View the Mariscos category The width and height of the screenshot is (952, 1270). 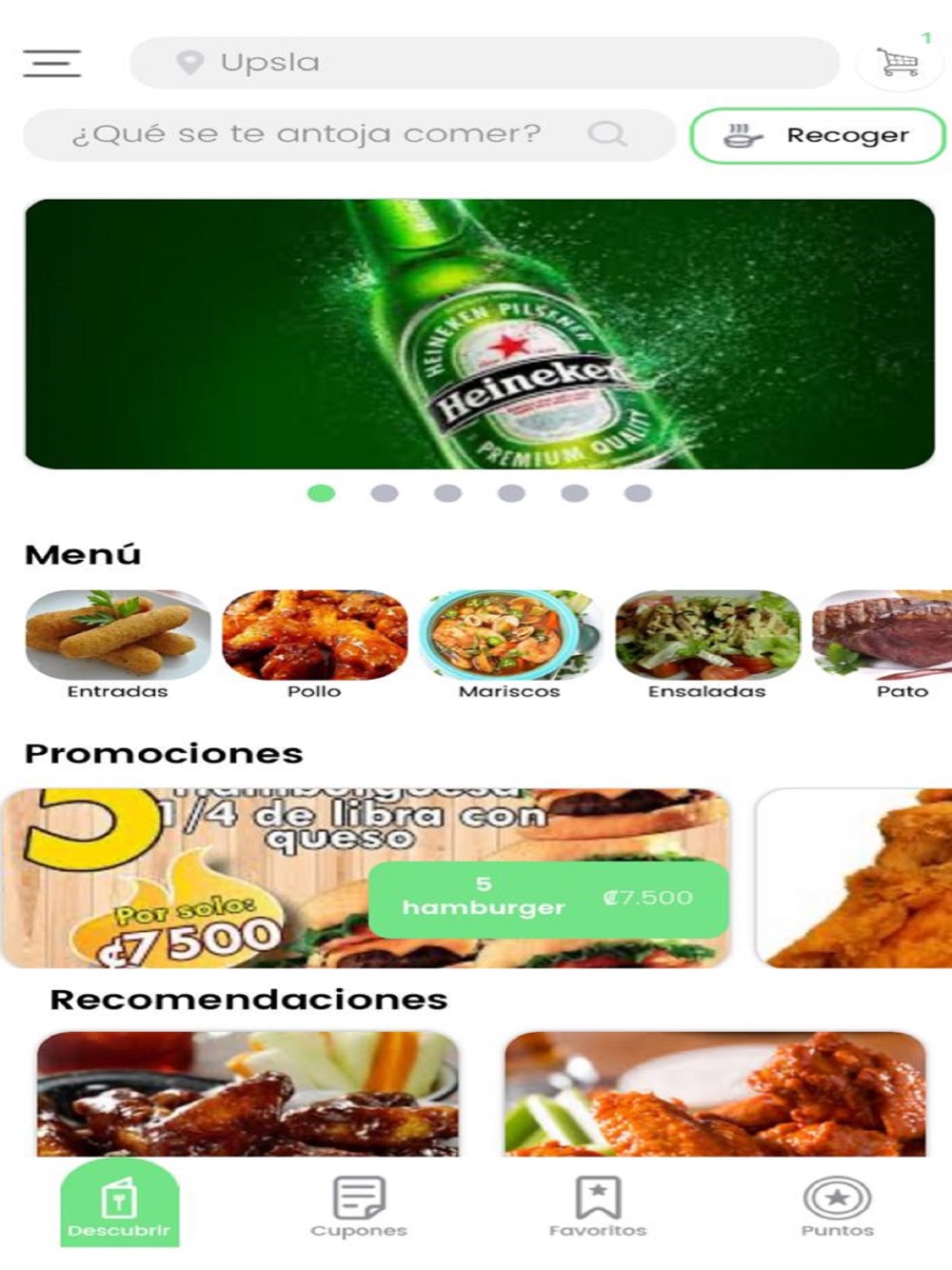point(510,645)
